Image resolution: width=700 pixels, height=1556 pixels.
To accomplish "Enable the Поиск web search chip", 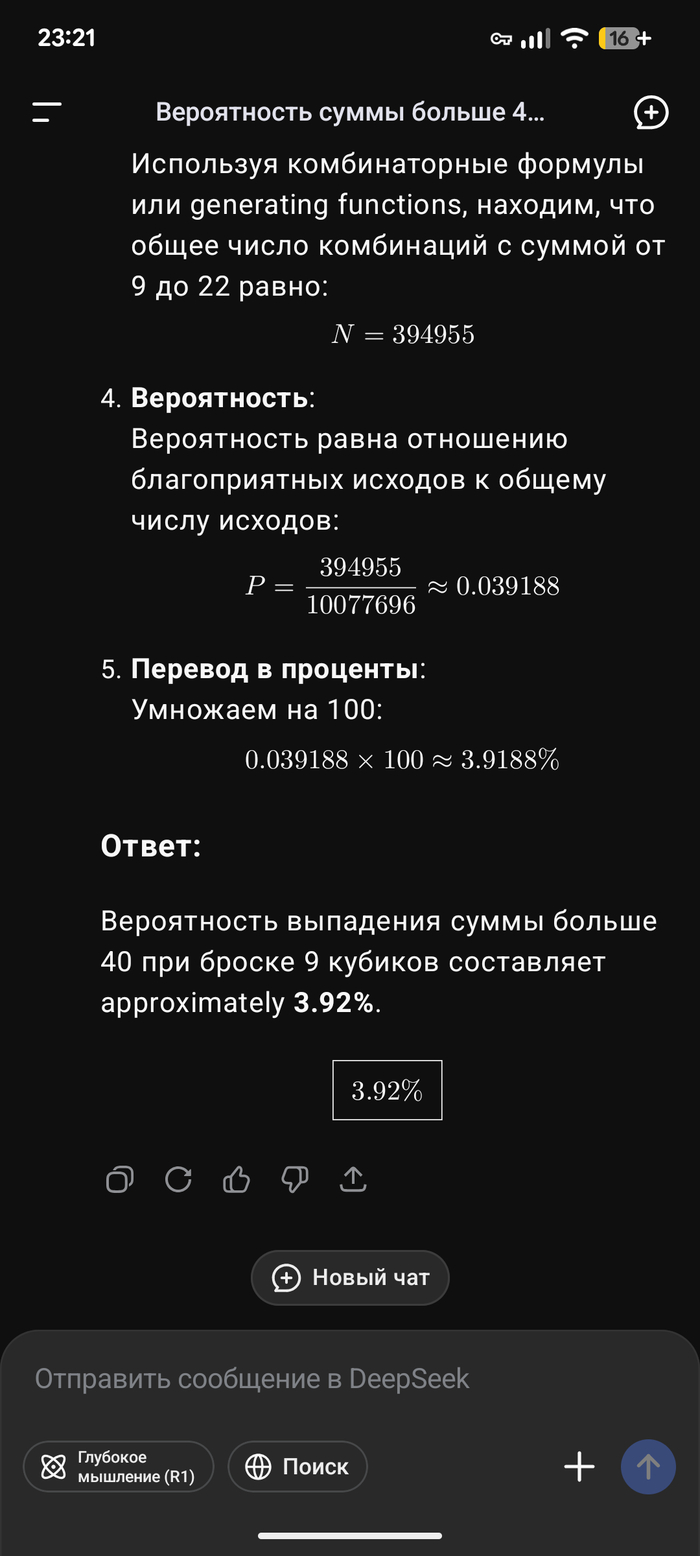I will point(298,1467).
